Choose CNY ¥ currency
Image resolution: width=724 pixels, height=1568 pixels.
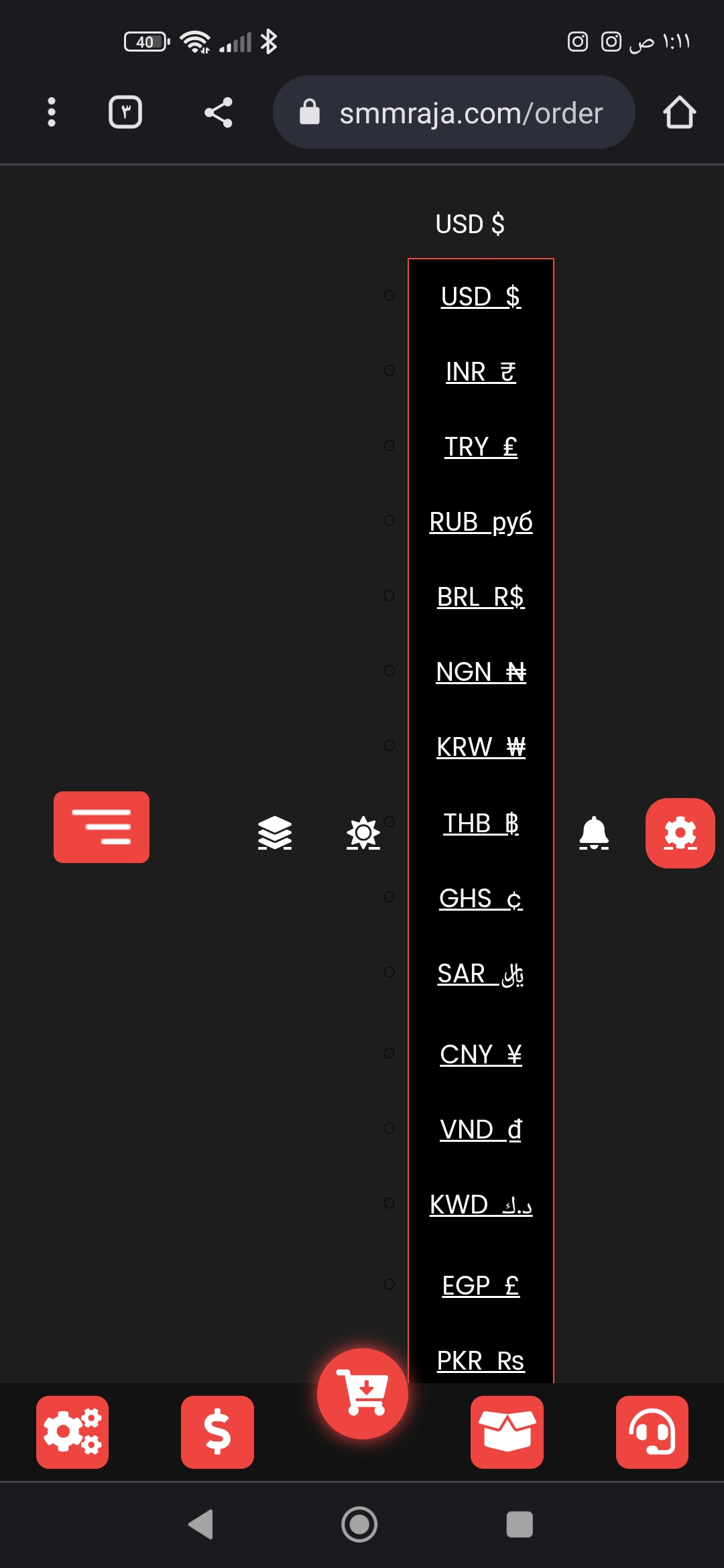click(x=481, y=1054)
